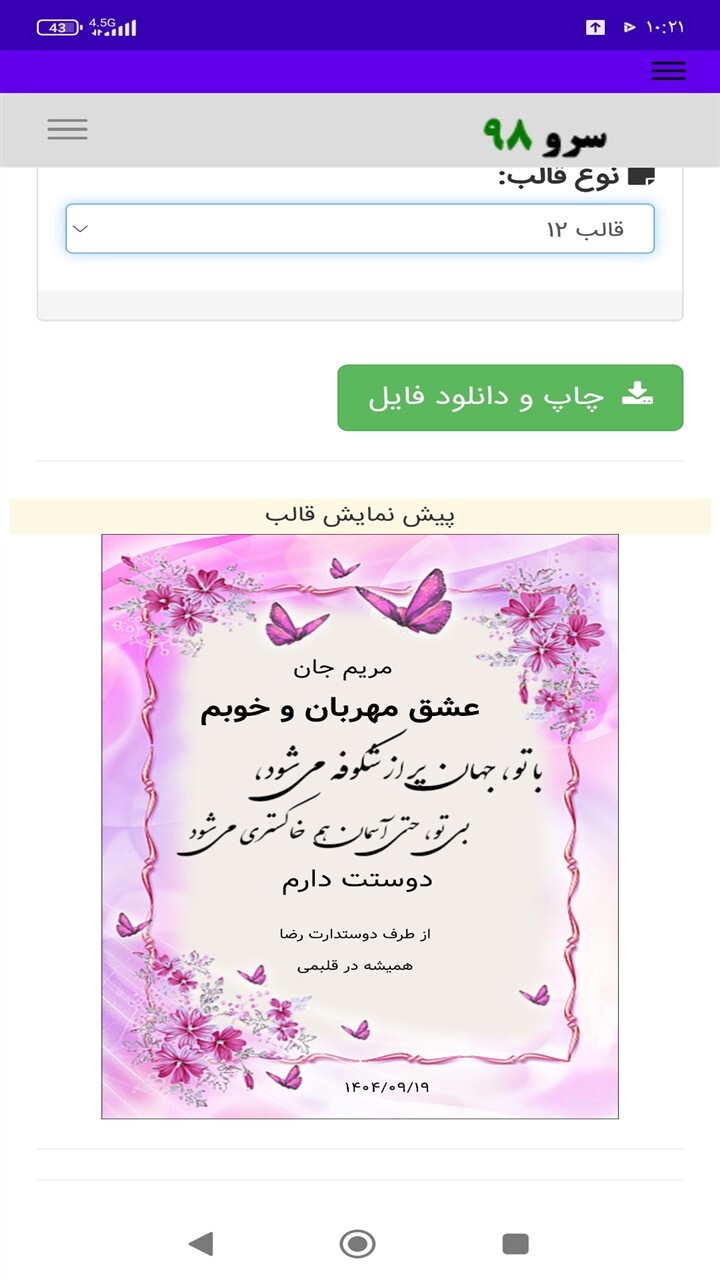Go back with system back button
The image size is (720, 1280).
click(201, 1243)
